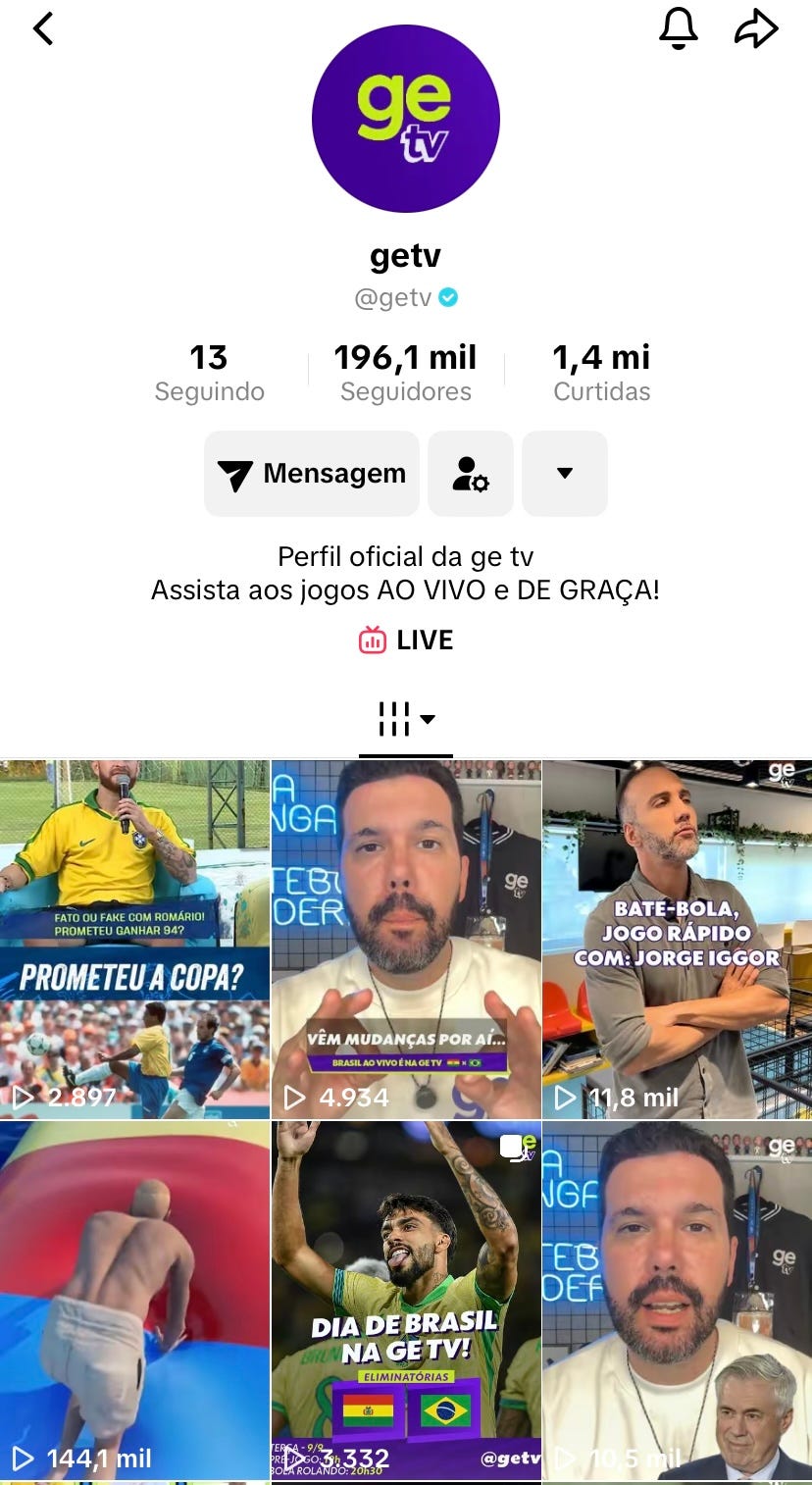The image size is (812, 1485).
Task: Tap the Mensagem button
Action: point(312,474)
